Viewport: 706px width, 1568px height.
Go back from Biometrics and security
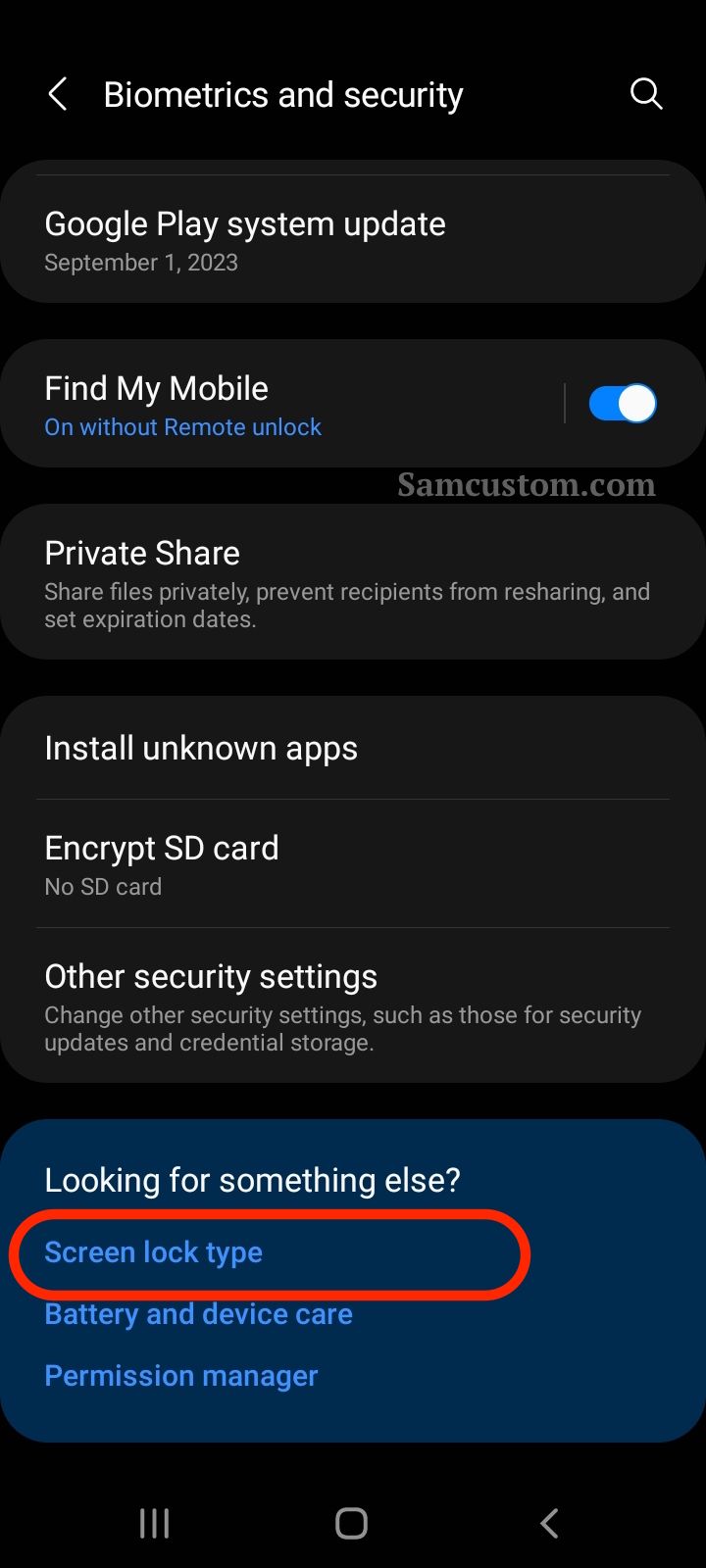tap(58, 95)
